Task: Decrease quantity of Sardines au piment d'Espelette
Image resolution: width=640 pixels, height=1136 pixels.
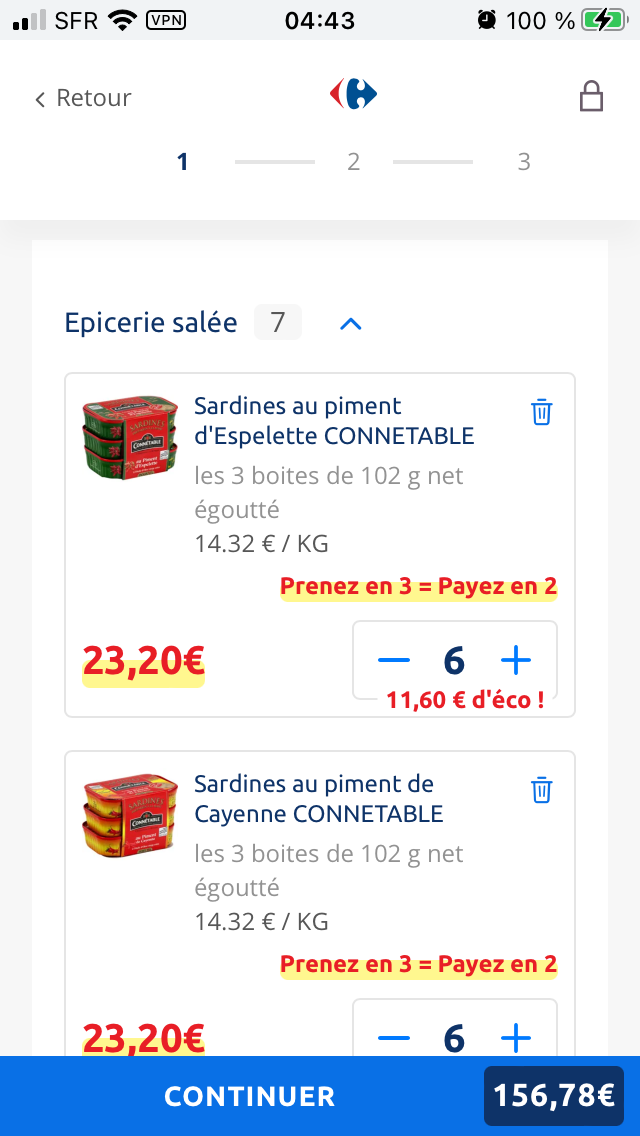Action: tap(395, 660)
